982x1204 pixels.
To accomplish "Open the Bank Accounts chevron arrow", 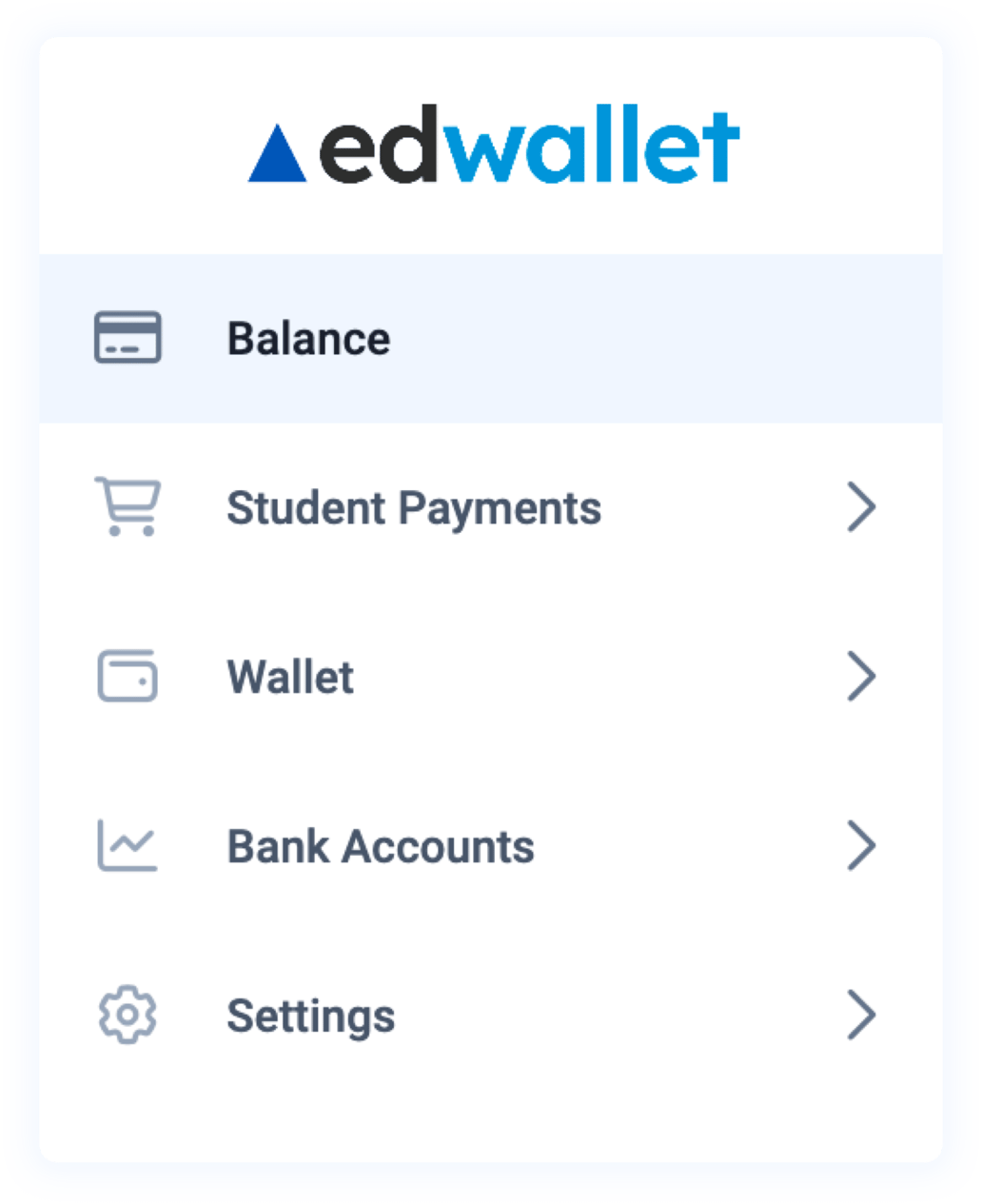I will 861,845.
